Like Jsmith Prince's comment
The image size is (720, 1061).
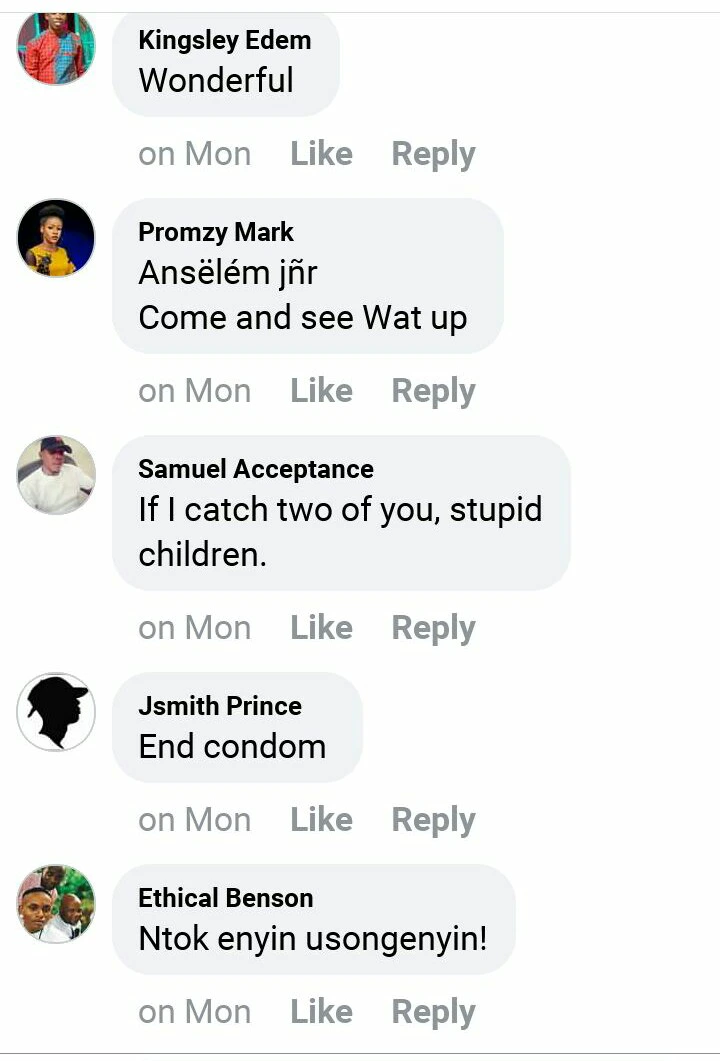(321, 820)
